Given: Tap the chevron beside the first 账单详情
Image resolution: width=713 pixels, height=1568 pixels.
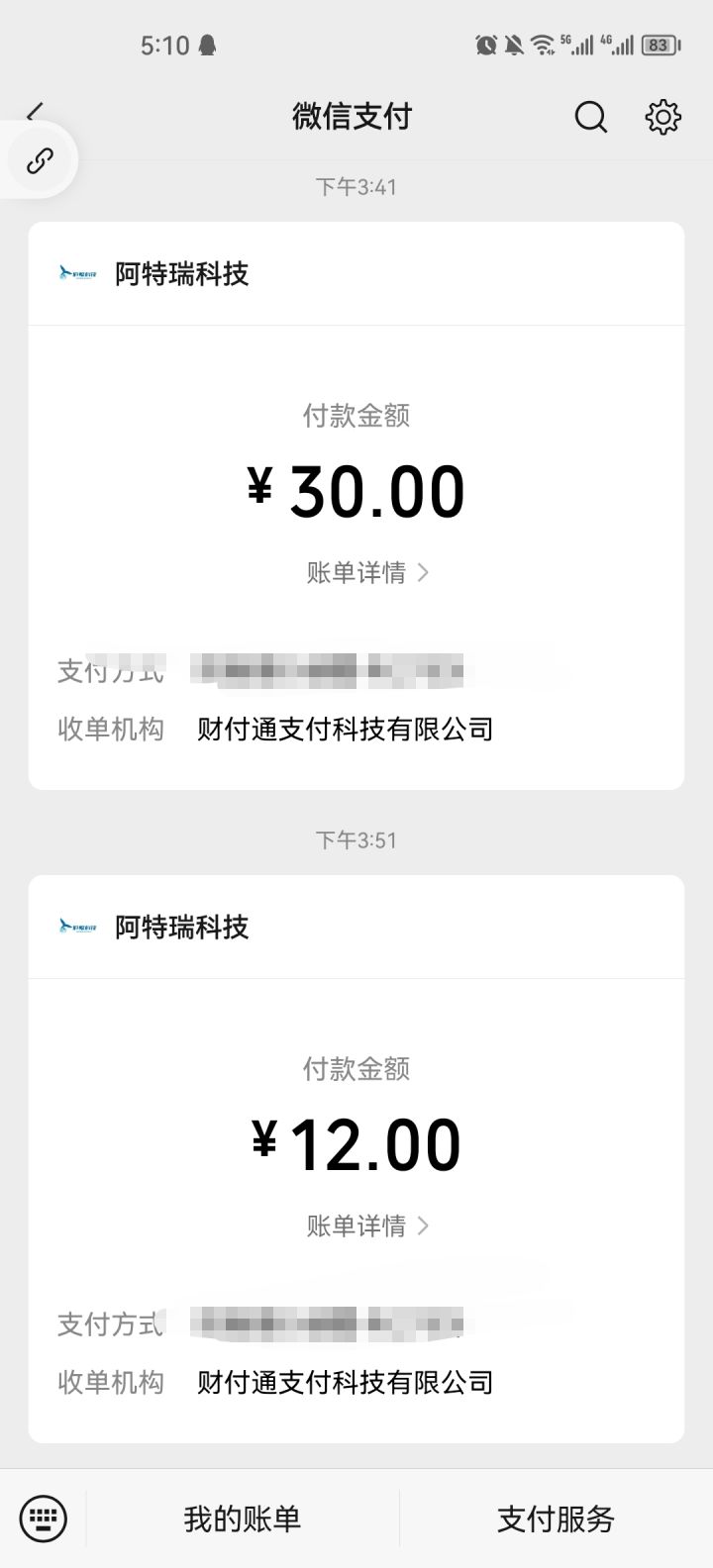Looking at the screenshot, I should tap(423, 572).
